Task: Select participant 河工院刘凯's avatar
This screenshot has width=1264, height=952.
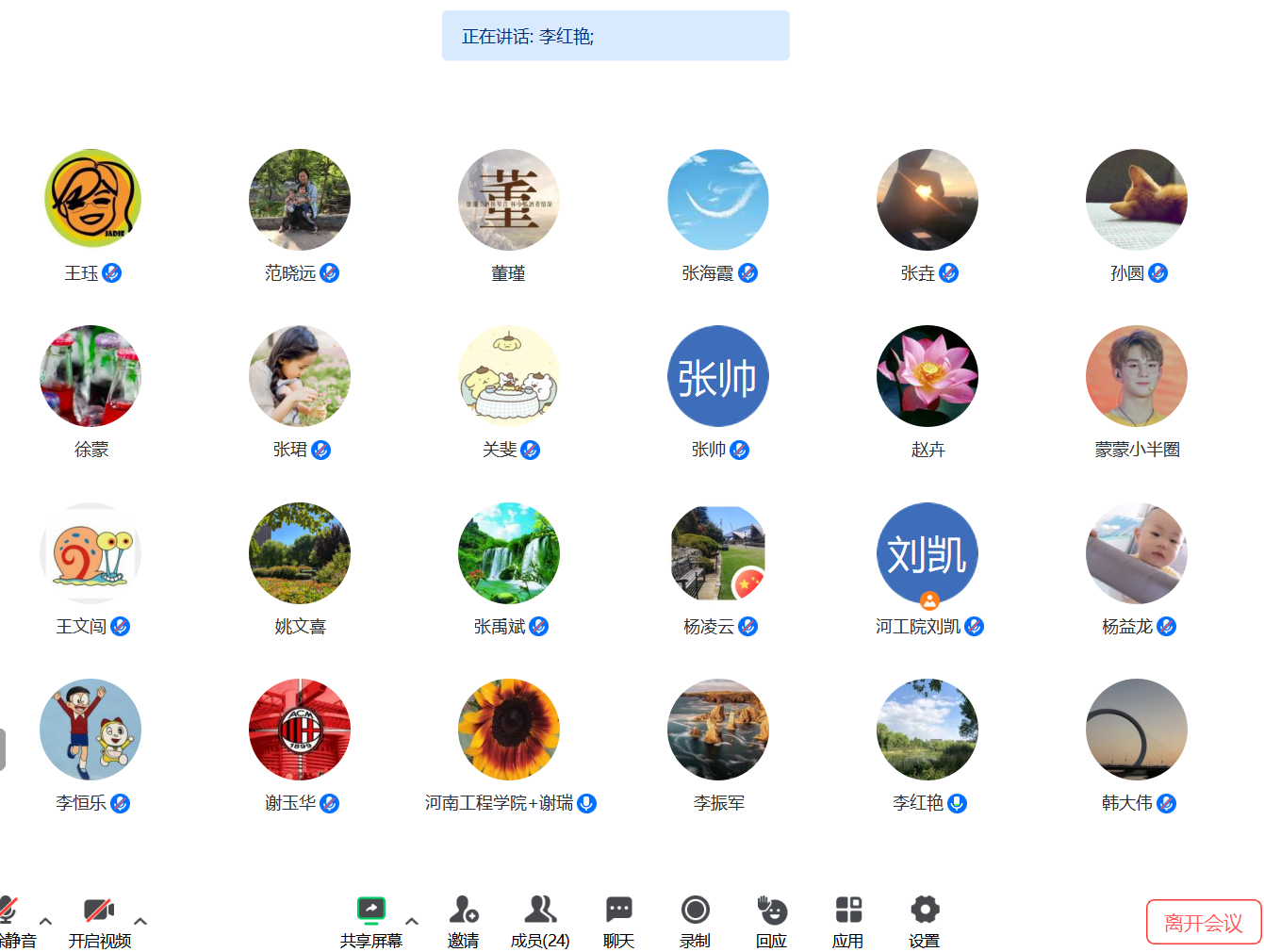Action: 927,553
